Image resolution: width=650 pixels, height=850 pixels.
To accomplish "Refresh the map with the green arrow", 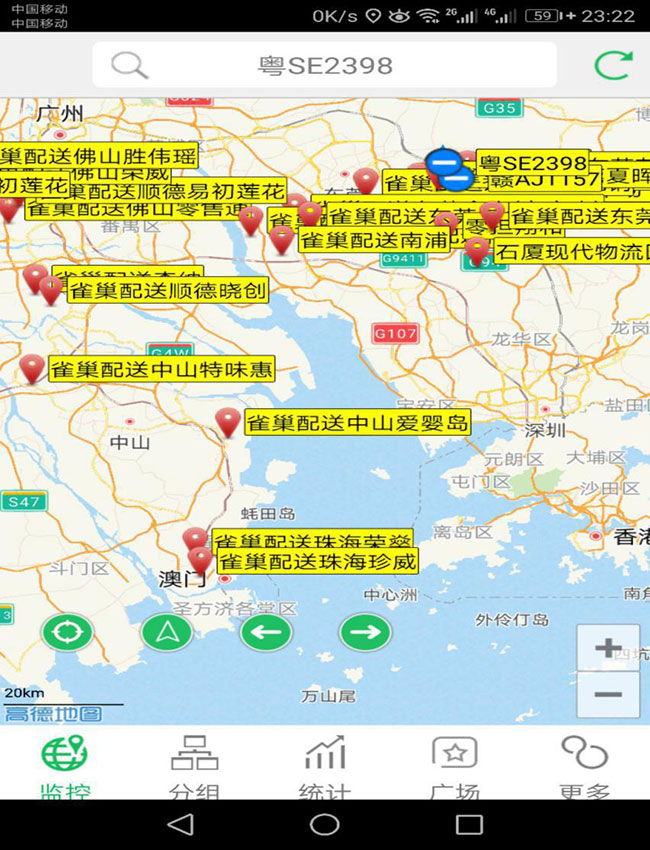I will [x=613, y=65].
